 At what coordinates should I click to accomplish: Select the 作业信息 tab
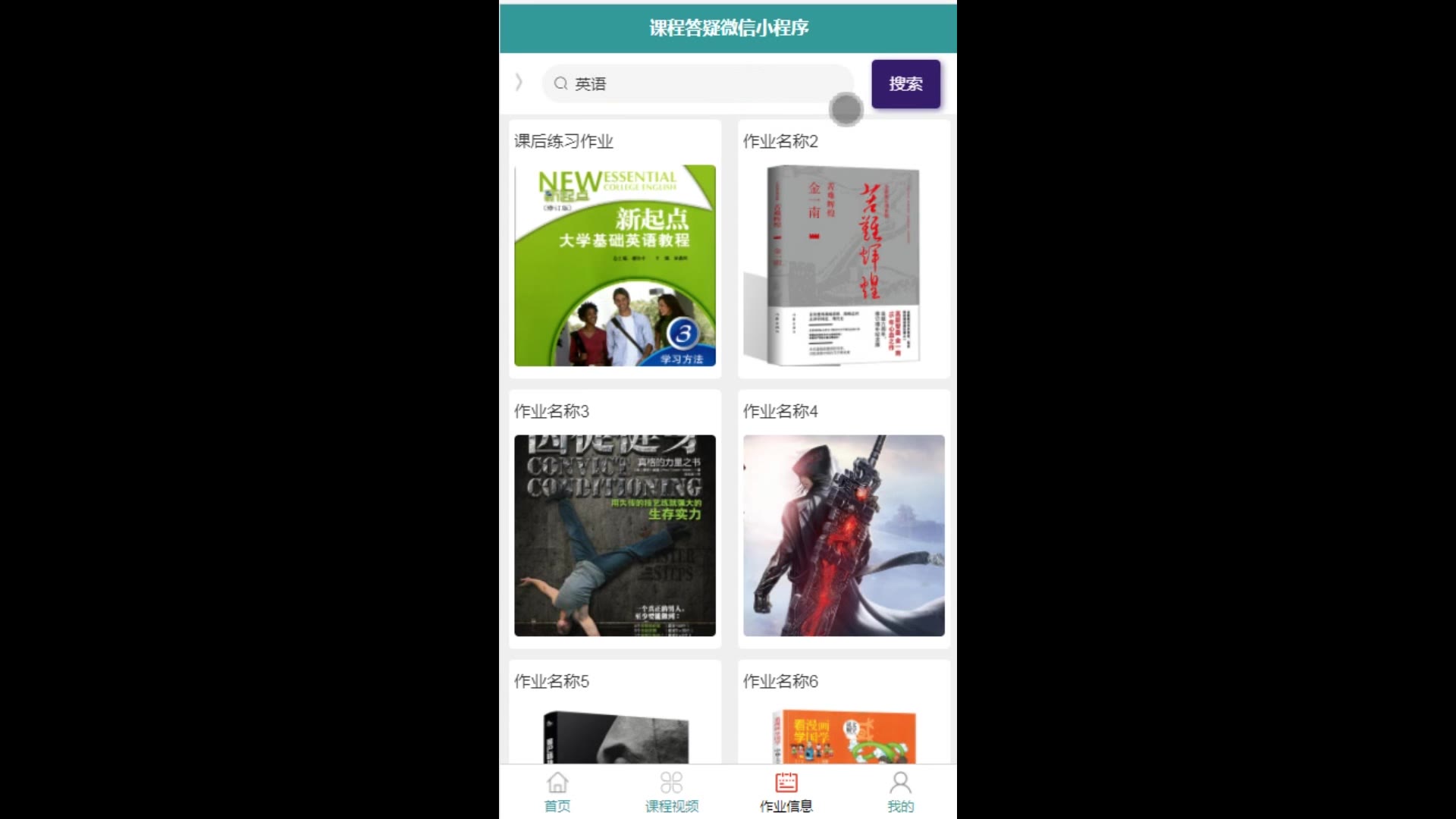(786, 792)
